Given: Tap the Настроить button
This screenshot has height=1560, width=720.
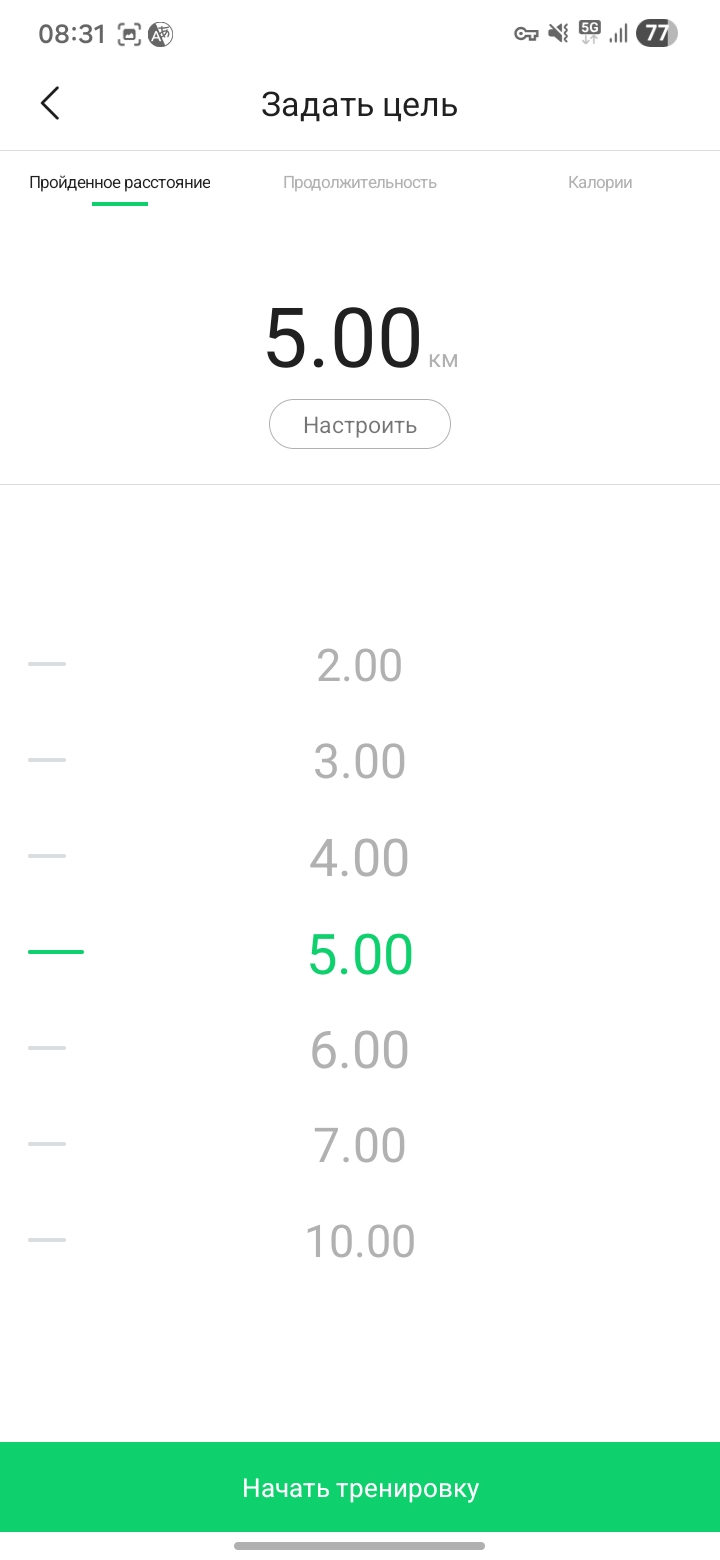Looking at the screenshot, I should click(x=360, y=425).
